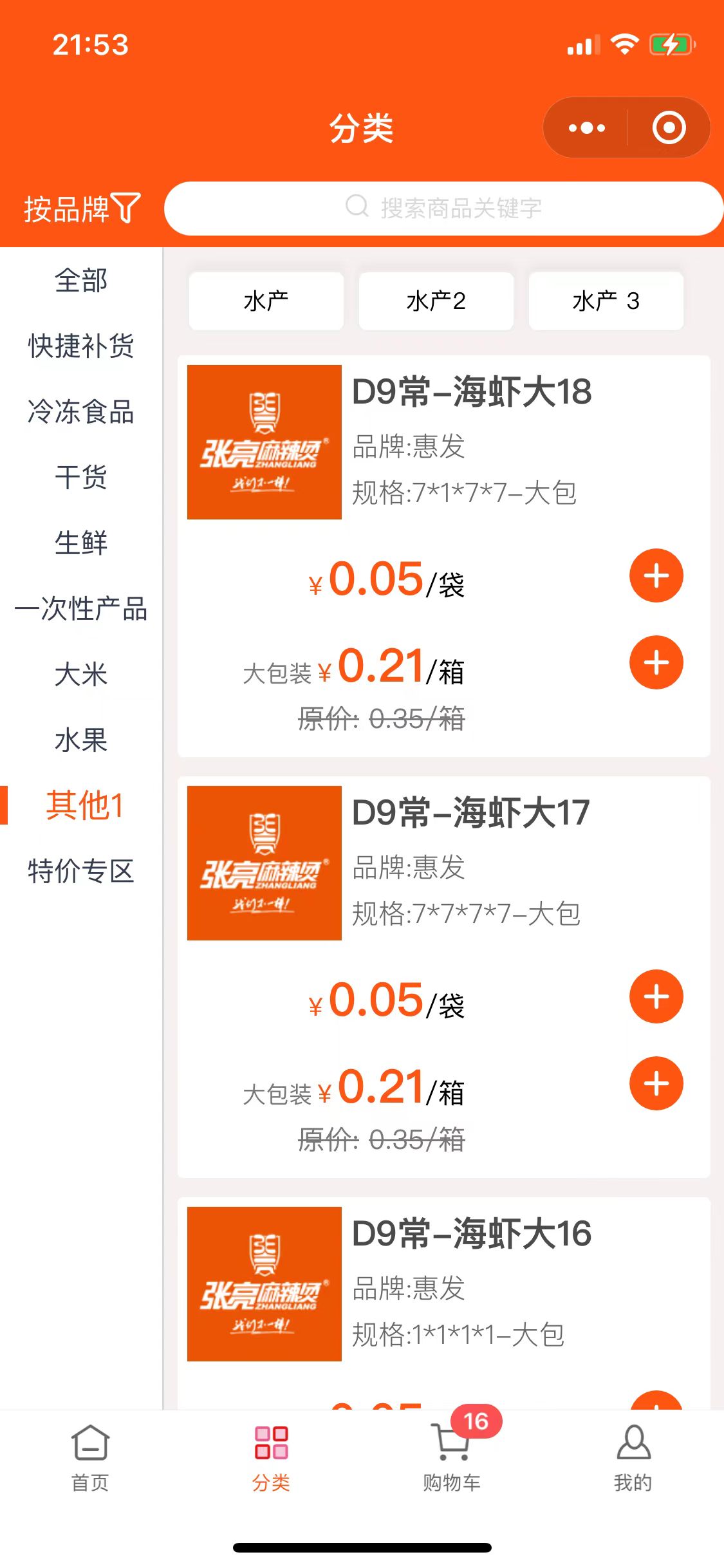The image size is (724, 1568).
Task: Add a bag of 海虾大17 to cart
Action: click(656, 996)
